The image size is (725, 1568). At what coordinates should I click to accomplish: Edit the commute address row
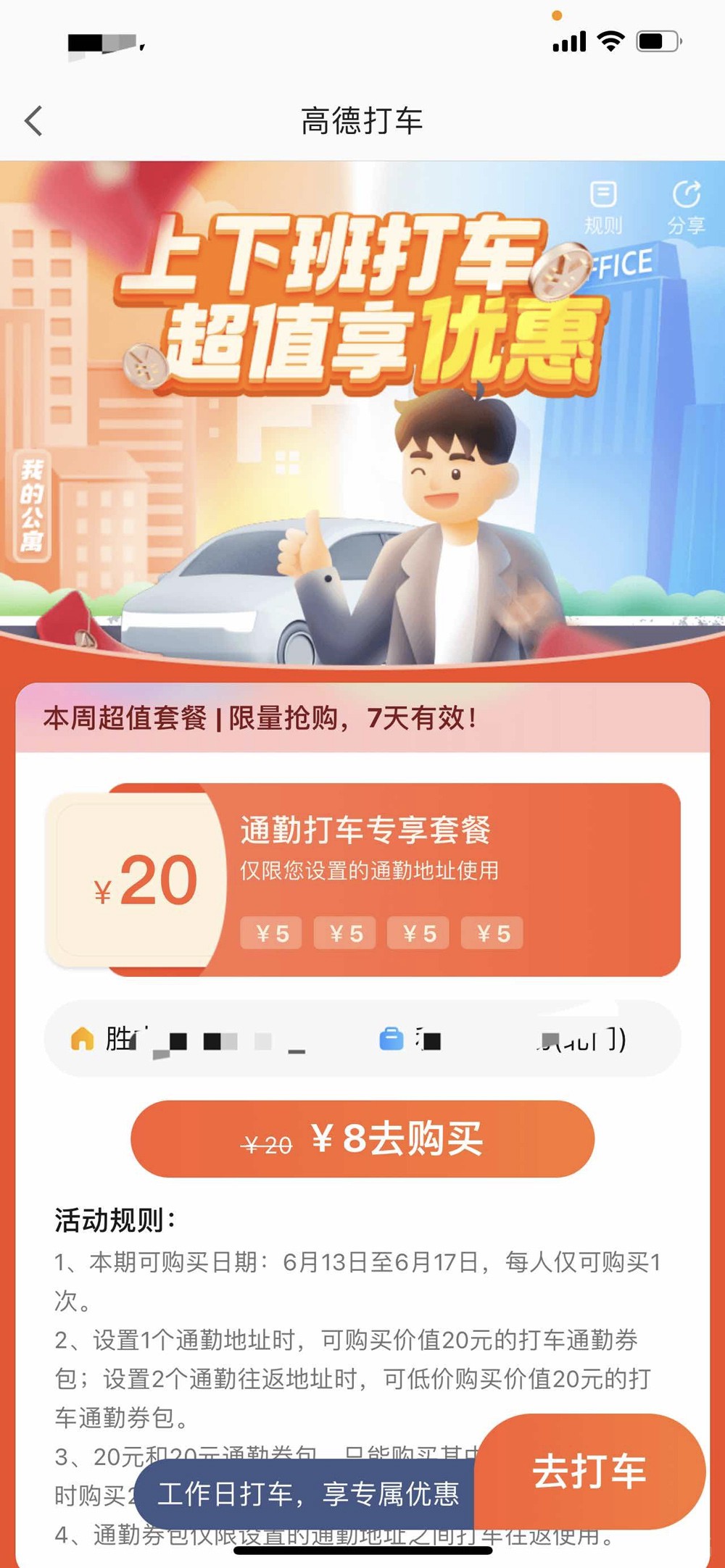coord(362,1041)
